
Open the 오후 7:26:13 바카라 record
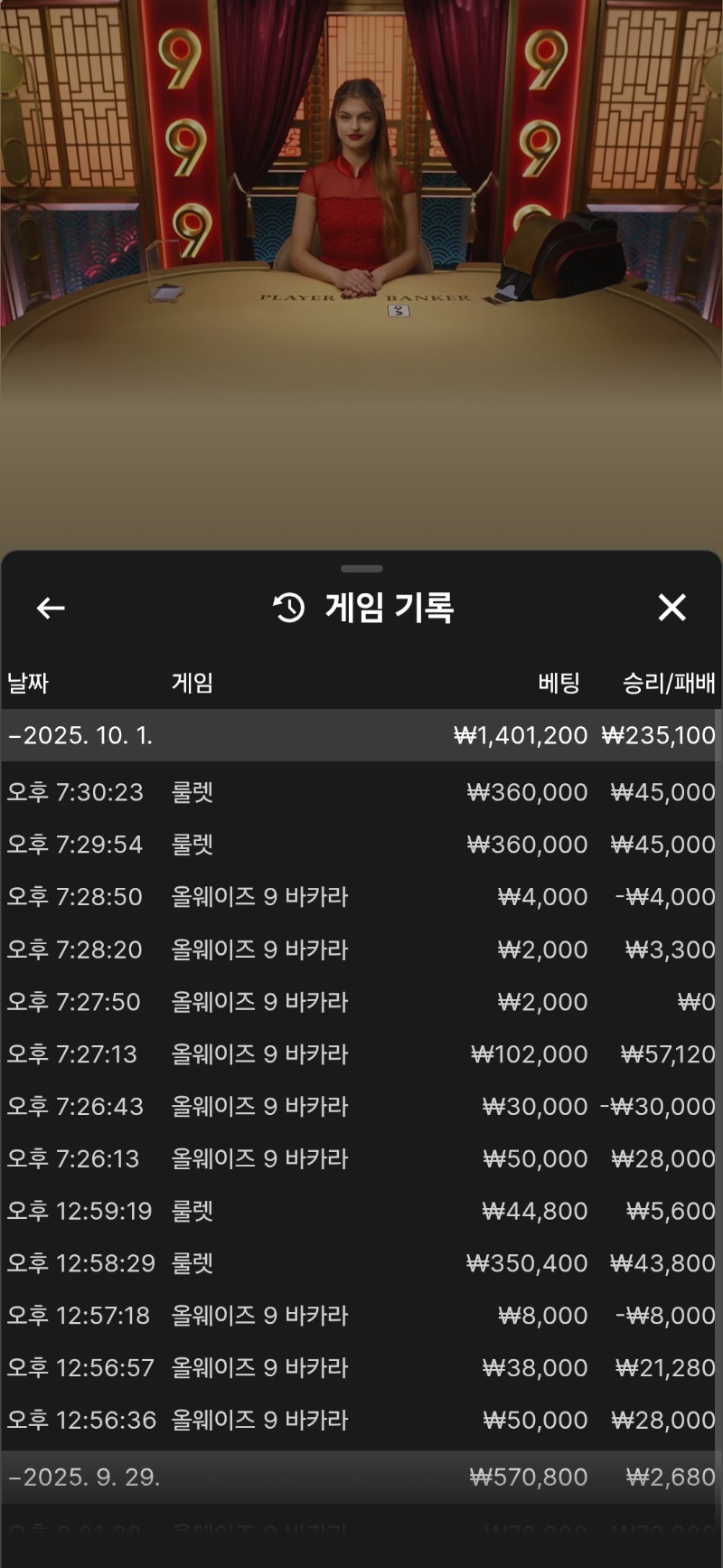(x=360, y=1158)
